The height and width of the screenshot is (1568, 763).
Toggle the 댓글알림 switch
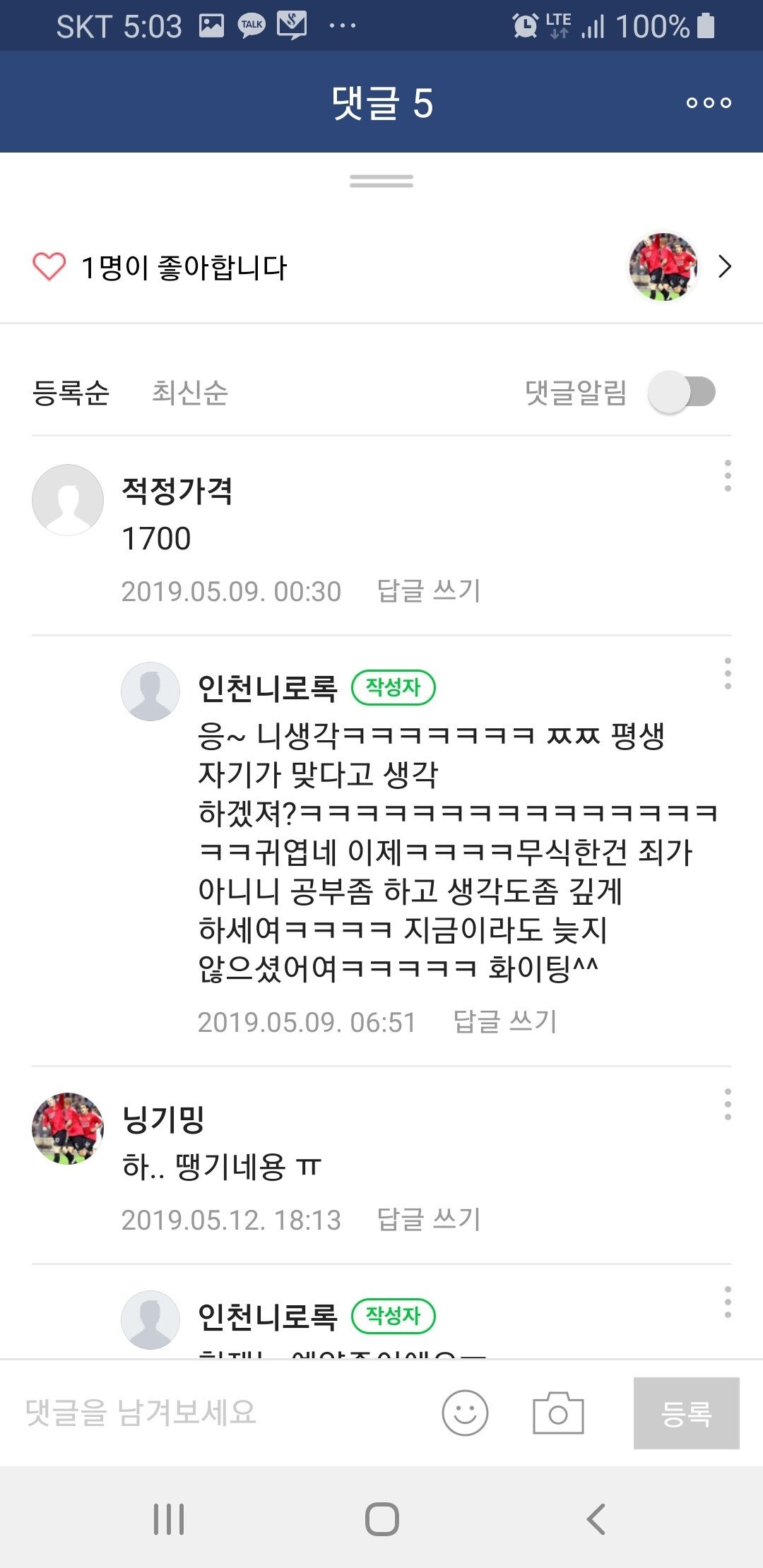(x=682, y=393)
